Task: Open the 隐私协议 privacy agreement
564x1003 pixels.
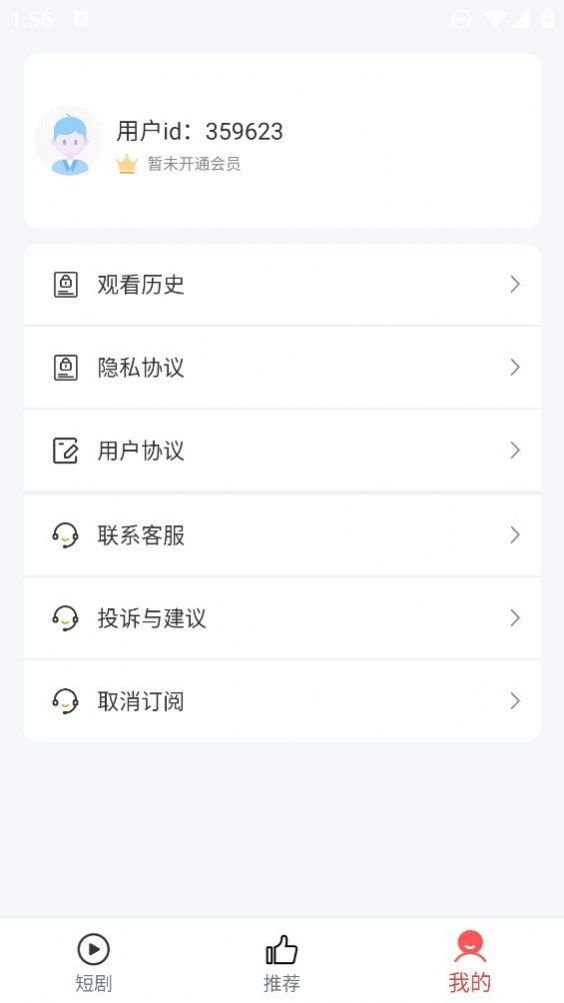Action: click(x=282, y=367)
